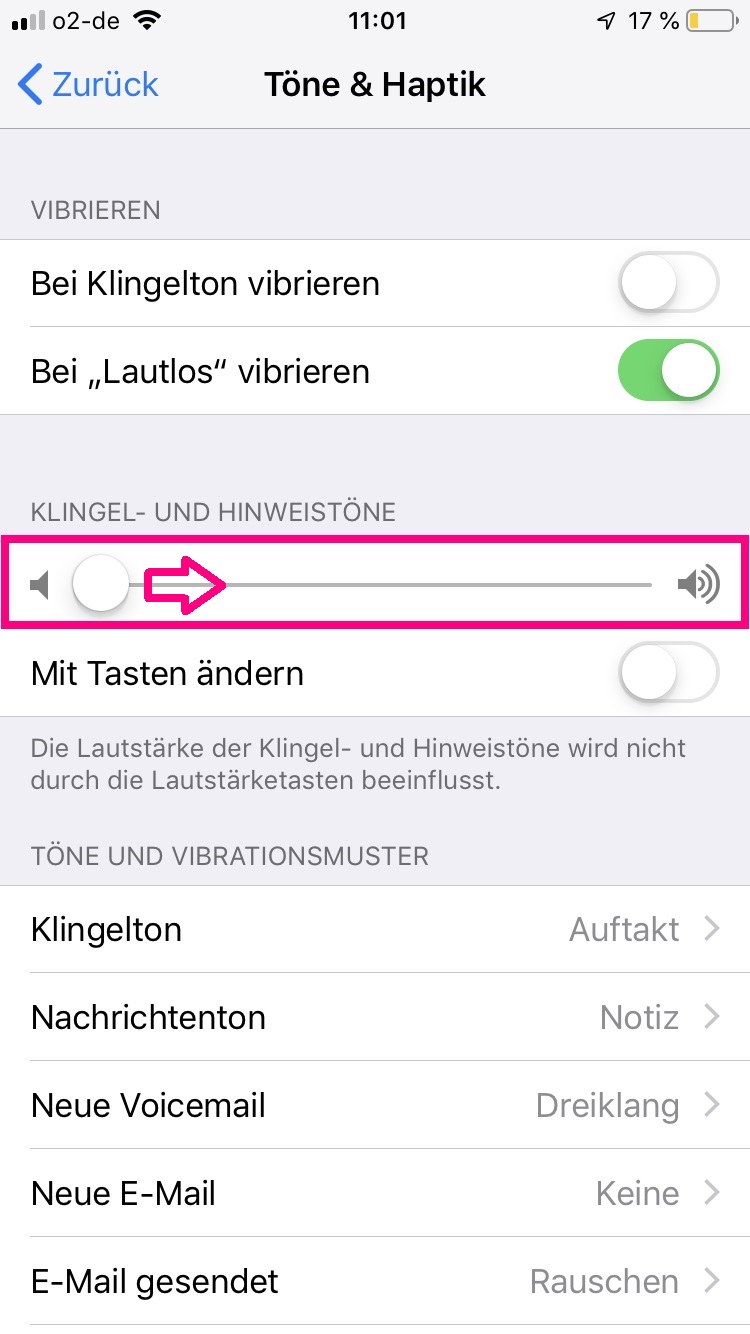750x1334 pixels.
Task: Turn on Mit Tasten ändern
Action: pos(668,673)
